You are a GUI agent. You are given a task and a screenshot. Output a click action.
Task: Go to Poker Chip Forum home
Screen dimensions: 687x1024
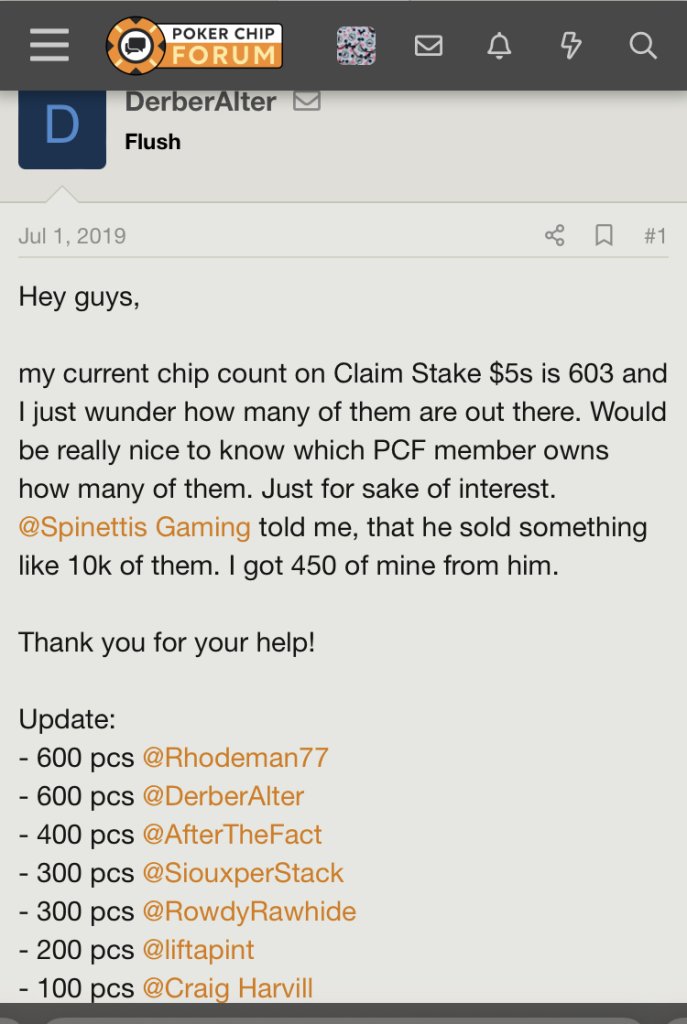[x=194, y=45]
